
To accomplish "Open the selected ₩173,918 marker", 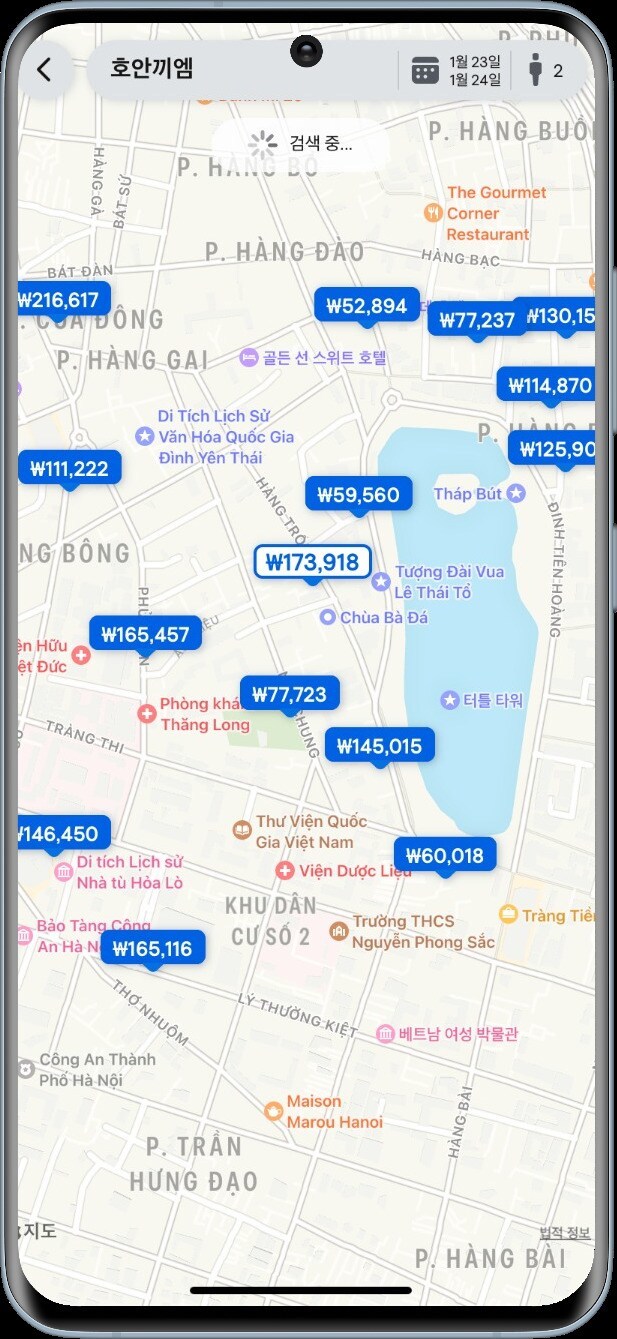I will coord(312,562).
